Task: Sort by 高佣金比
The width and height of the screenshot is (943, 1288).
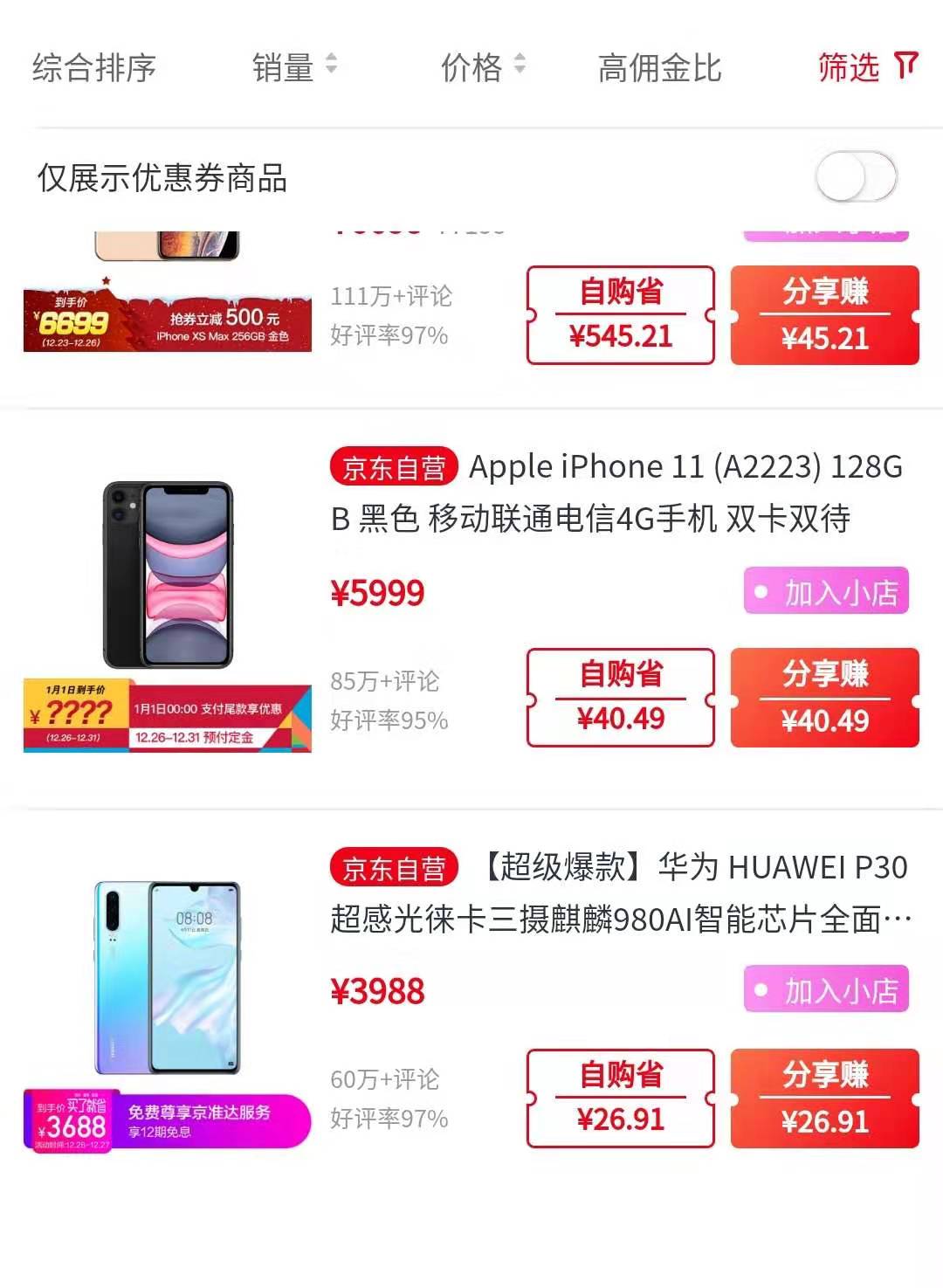Action: (x=659, y=67)
